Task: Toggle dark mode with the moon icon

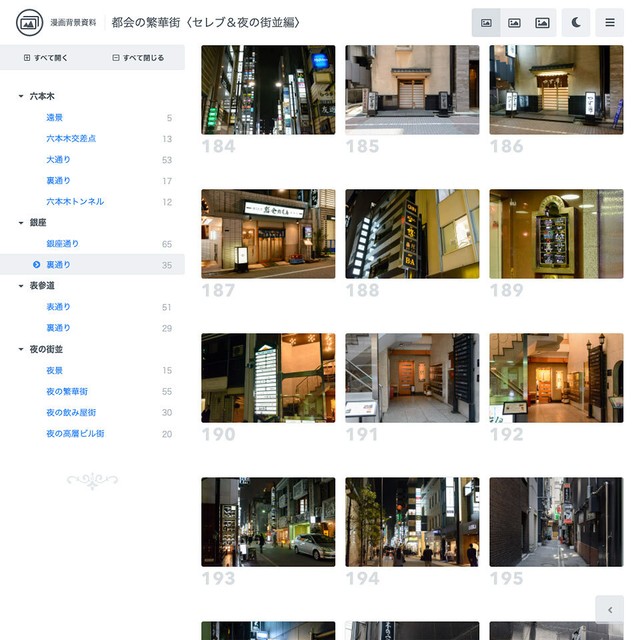Action: click(x=576, y=22)
